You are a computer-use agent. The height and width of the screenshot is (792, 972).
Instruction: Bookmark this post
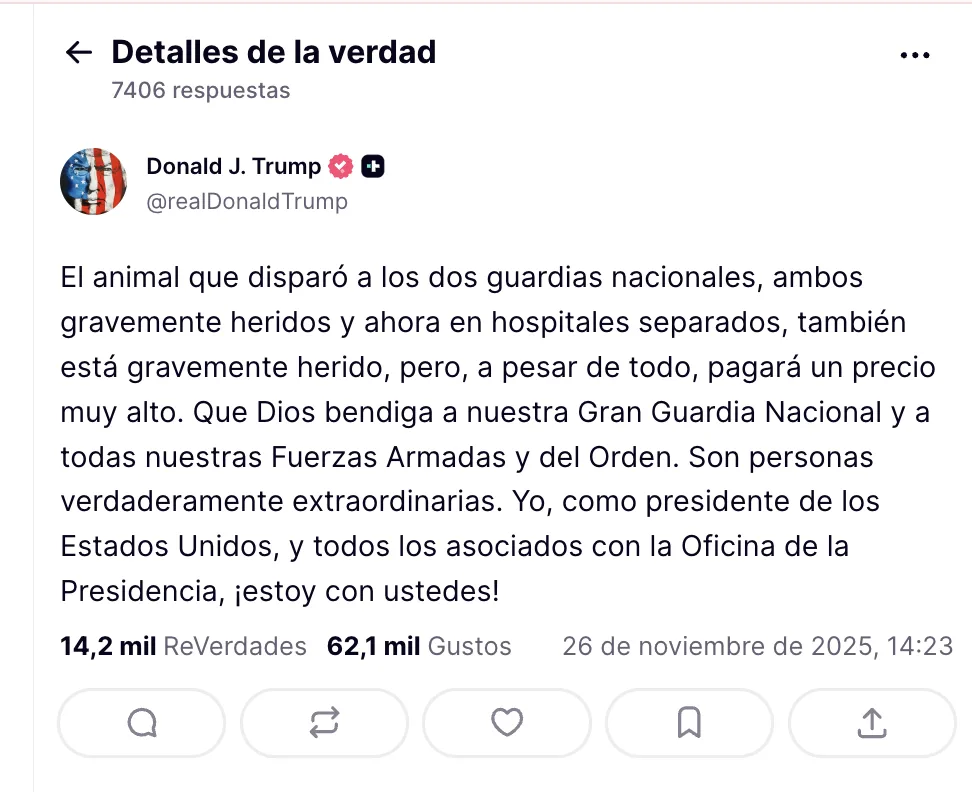click(689, 722)
